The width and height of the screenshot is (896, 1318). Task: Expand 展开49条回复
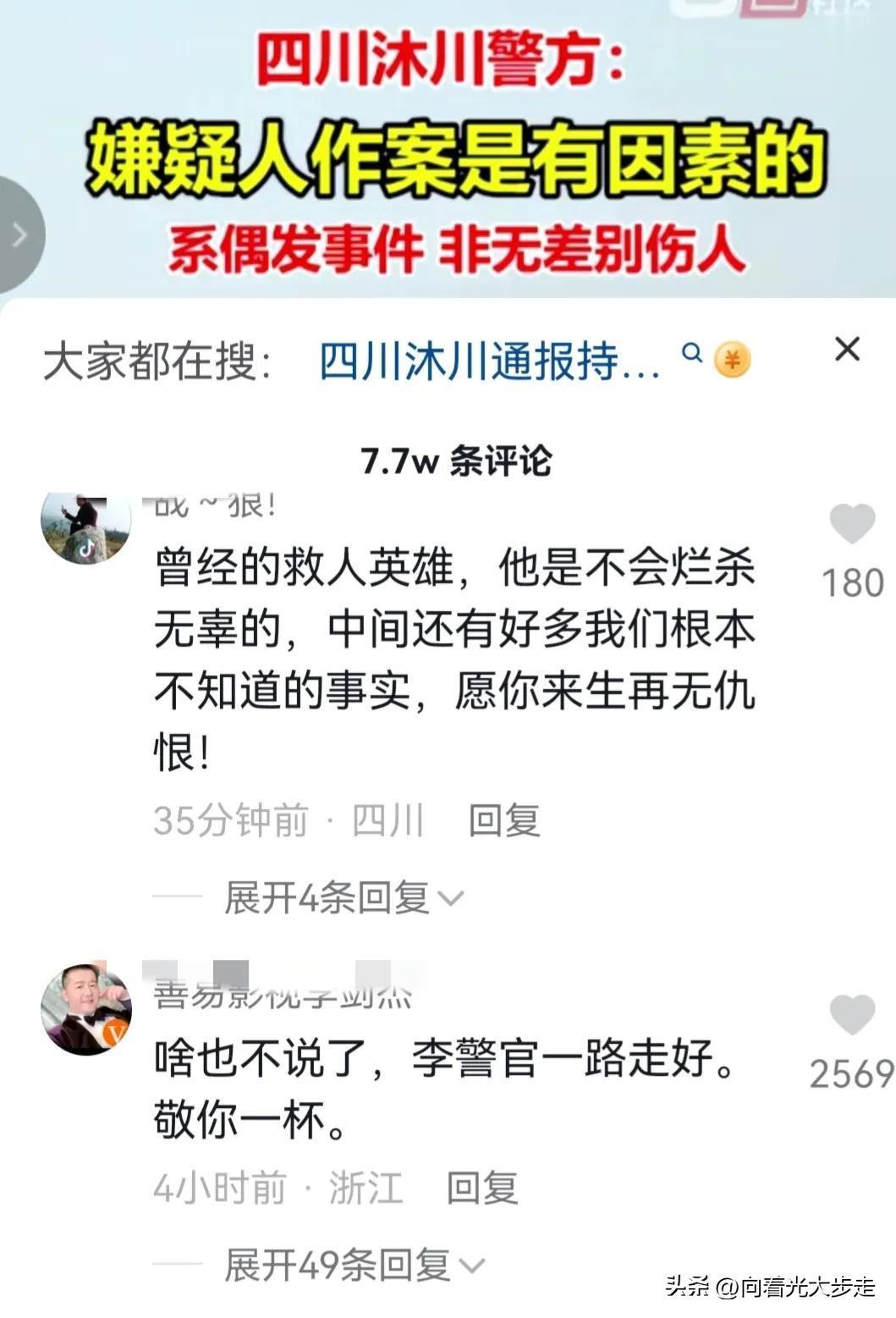point(353,1265)
